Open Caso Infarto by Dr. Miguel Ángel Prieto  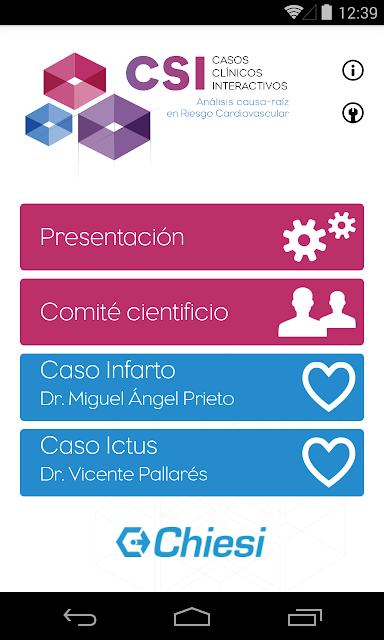192,387
